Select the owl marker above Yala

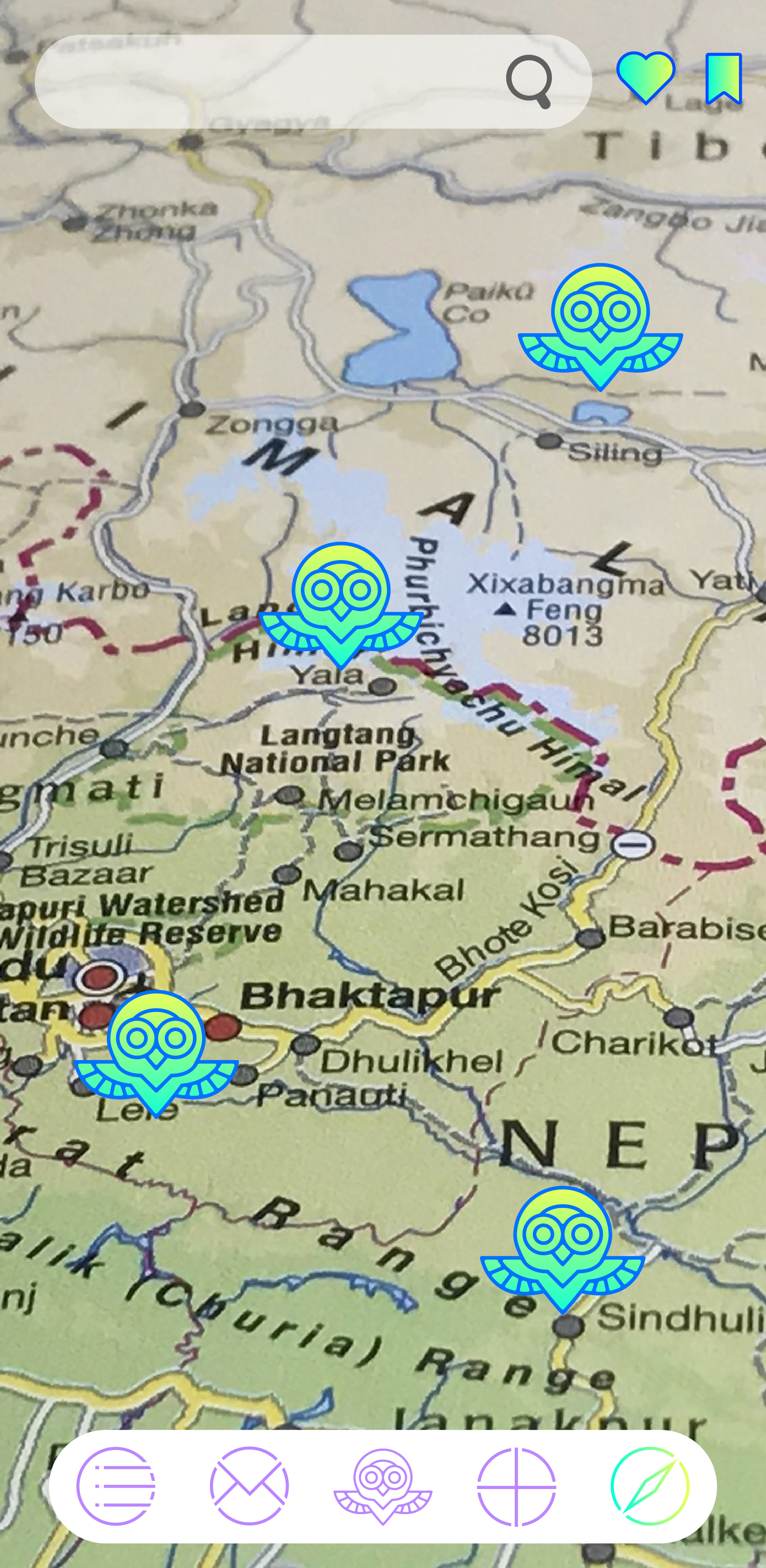[x=341, y=604]
